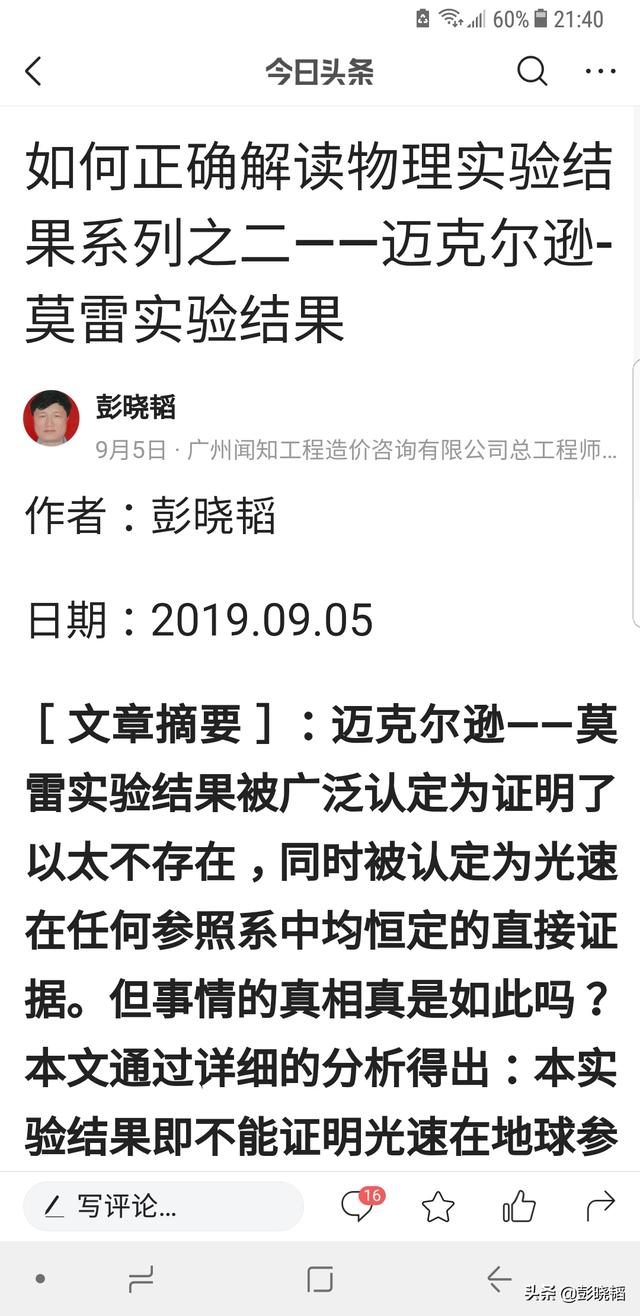Image resolution: width=640 pixels, height=1316 pixels.
Task: Open search with the magnifier icon
Action: coord(531,71)
